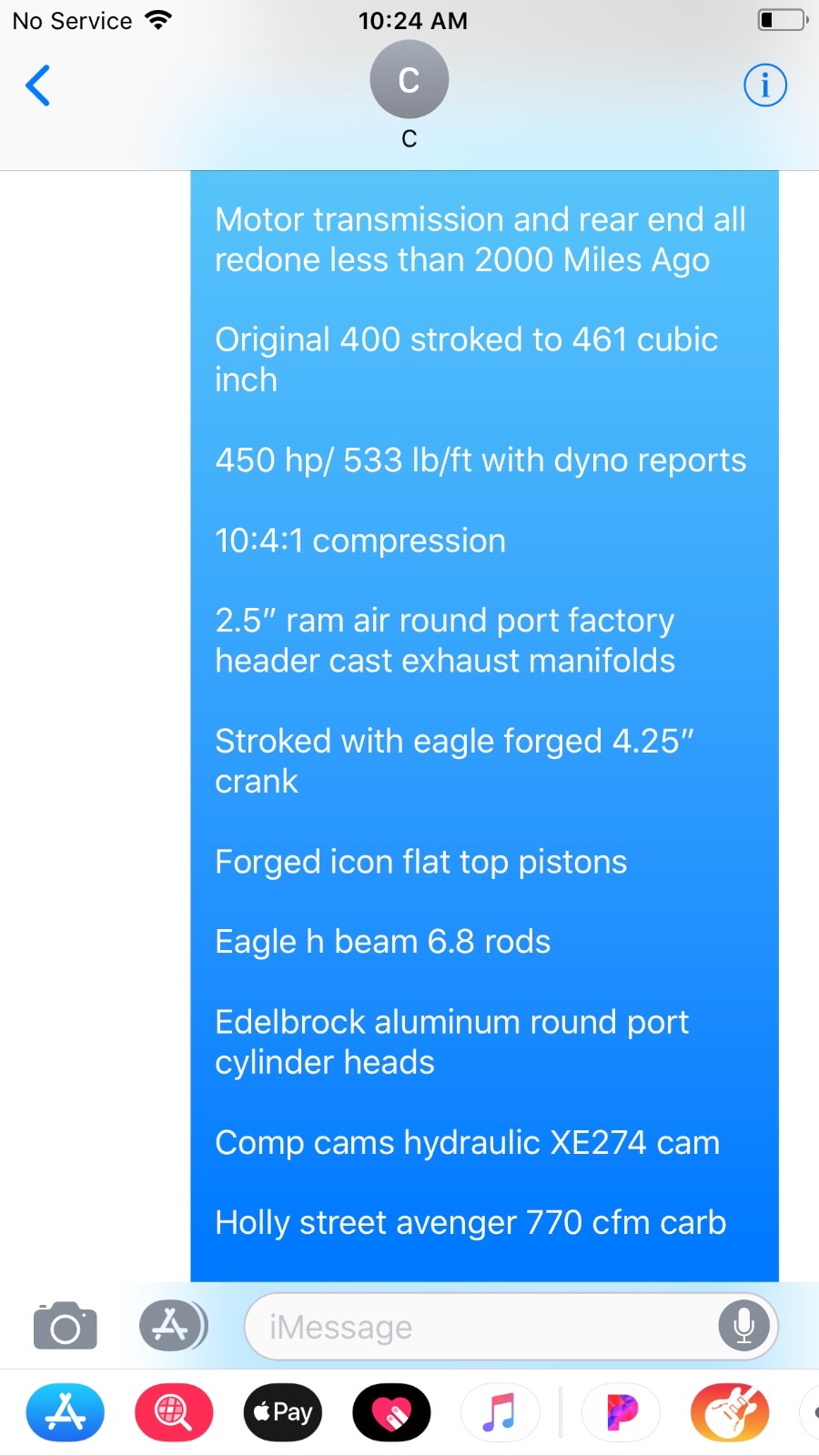Toggle the iMessage apps drawer icon
Image resolution: width=819 pixels, height=1456 pixels.
click(x=173, y=1326)
